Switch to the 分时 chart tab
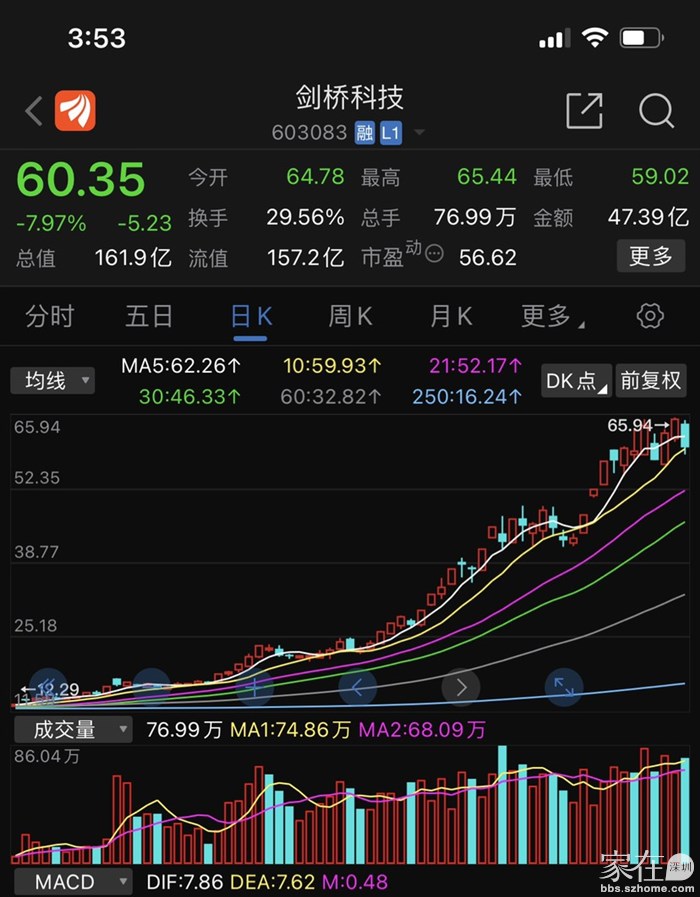 pos(50,317)
